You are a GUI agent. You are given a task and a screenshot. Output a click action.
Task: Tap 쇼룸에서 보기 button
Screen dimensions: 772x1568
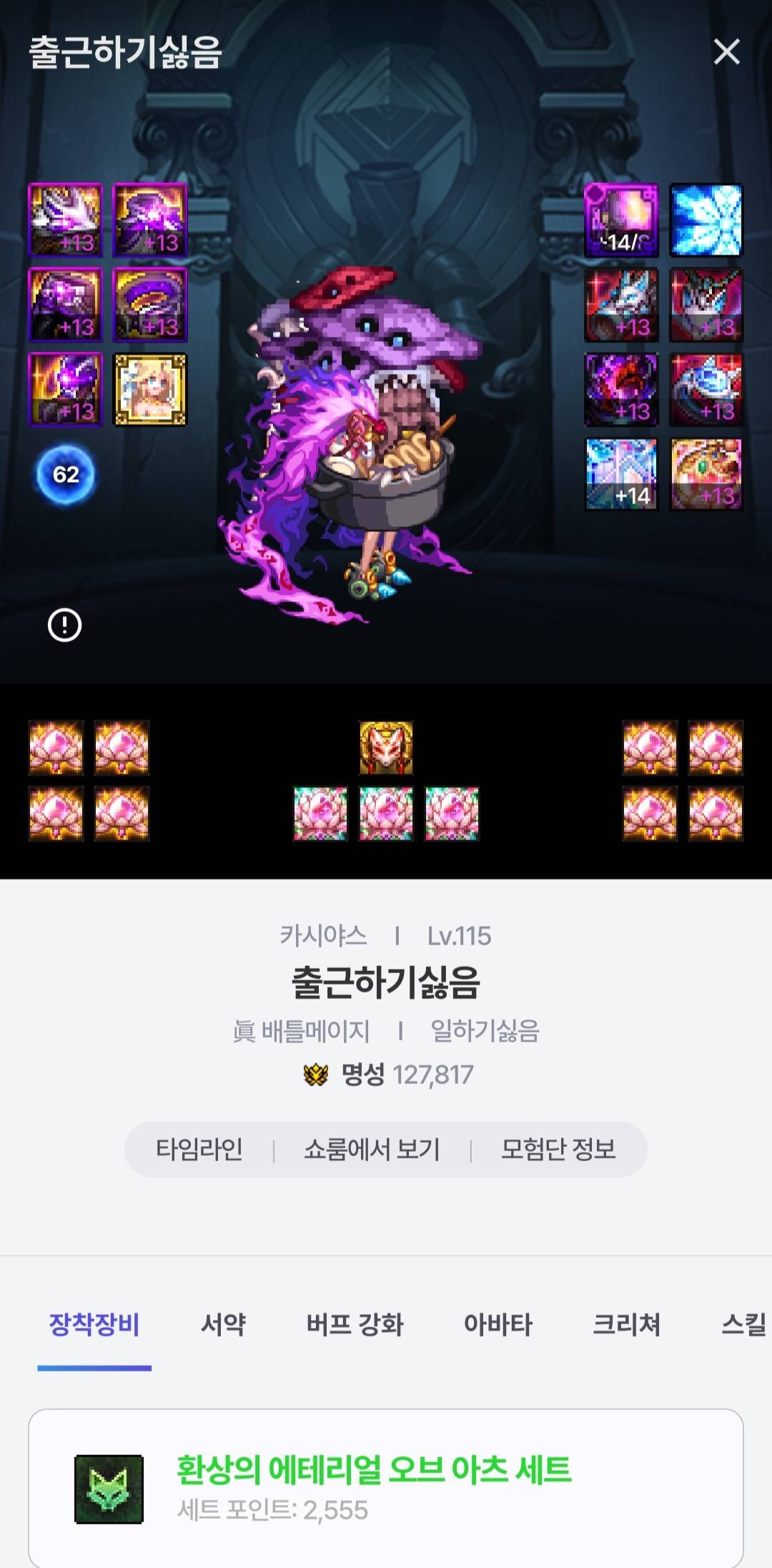(x=372, y=1149)
